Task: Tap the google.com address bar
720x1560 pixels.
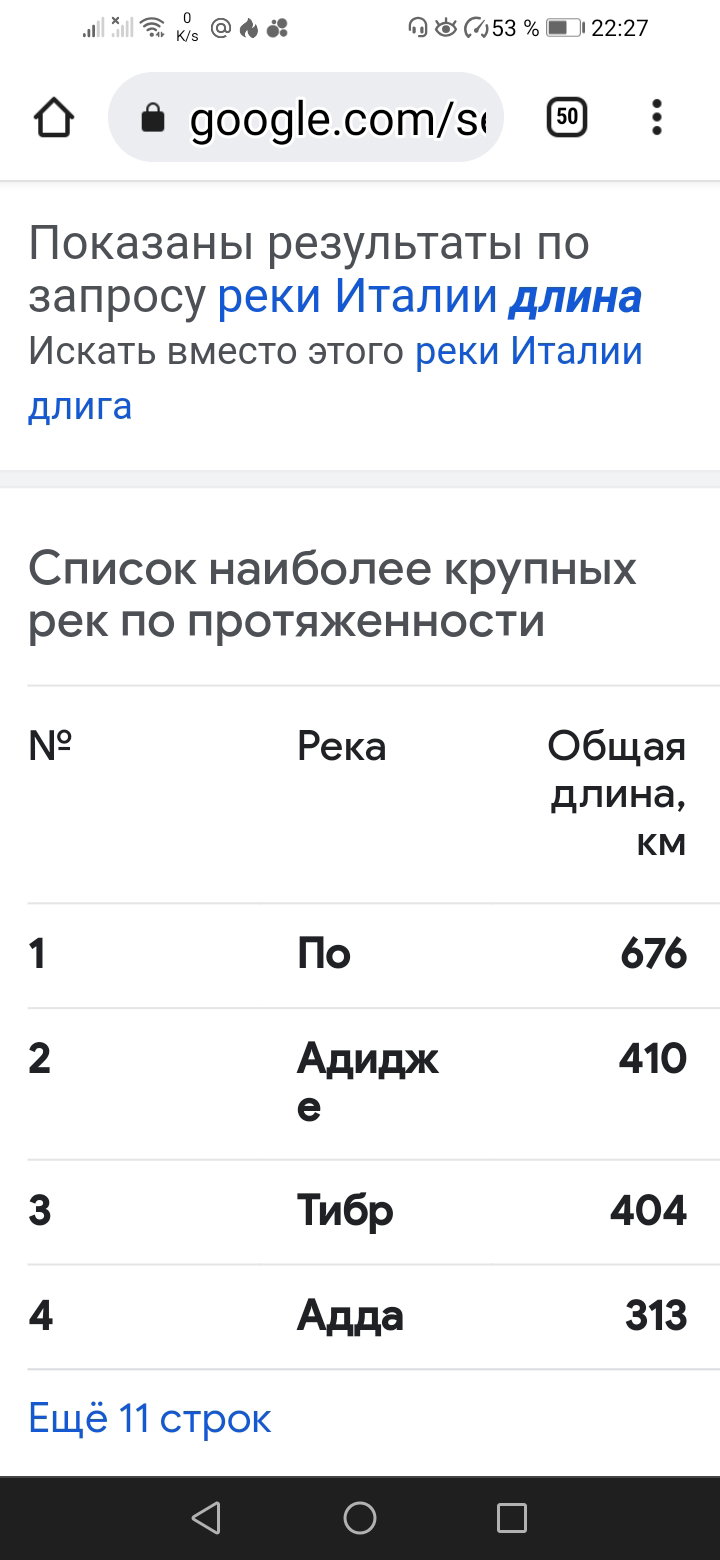Action: (x=305, y=118)
